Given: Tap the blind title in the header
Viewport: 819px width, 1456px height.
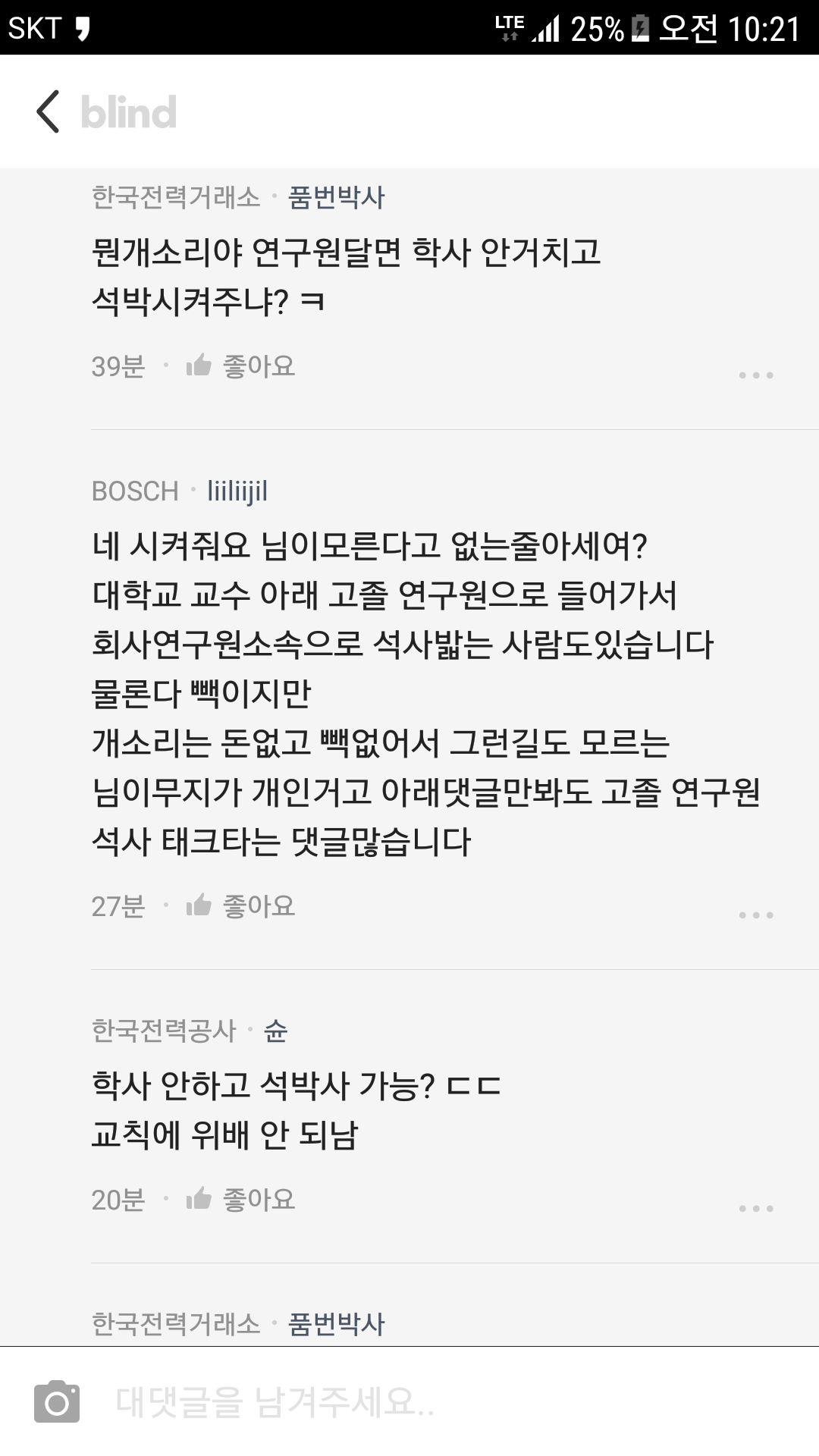Looking at the screenshot, I should [128, 112].
